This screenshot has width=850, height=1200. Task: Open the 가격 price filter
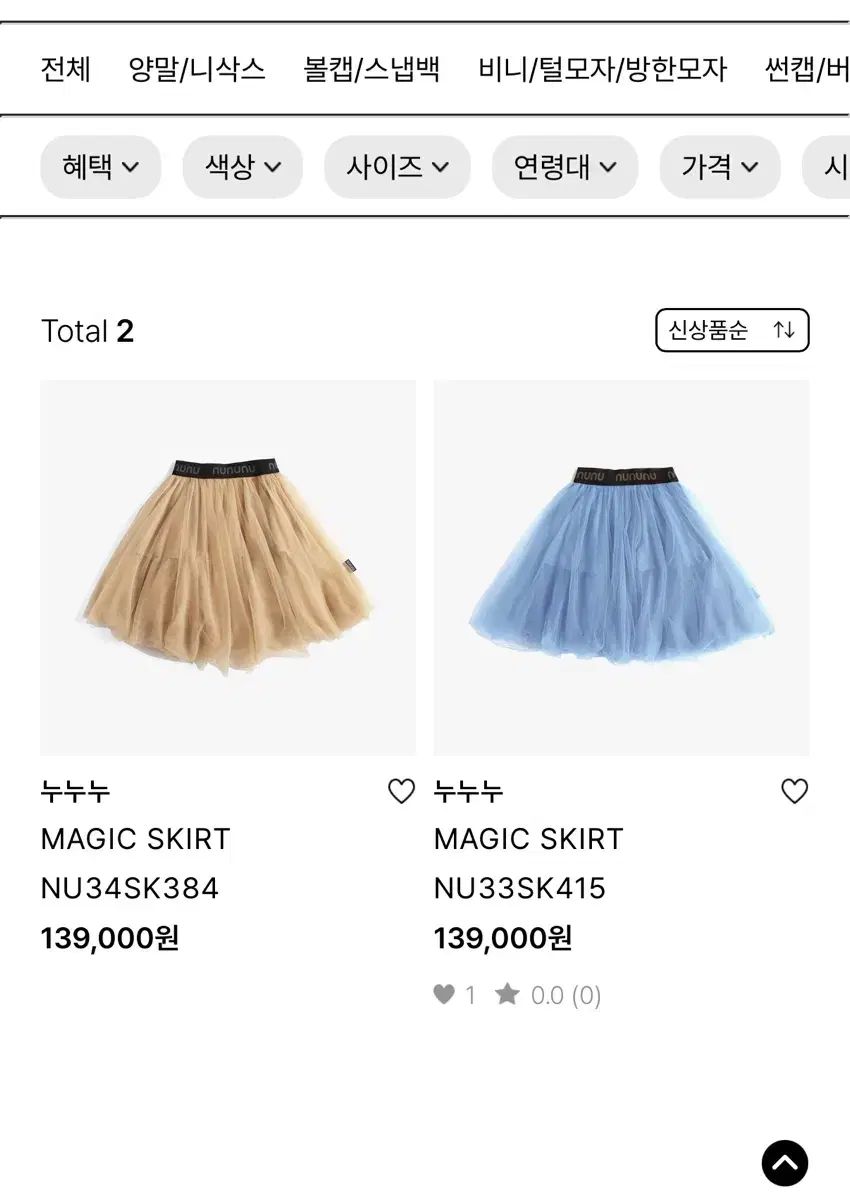pyautogui.click(x=720, y=167)
